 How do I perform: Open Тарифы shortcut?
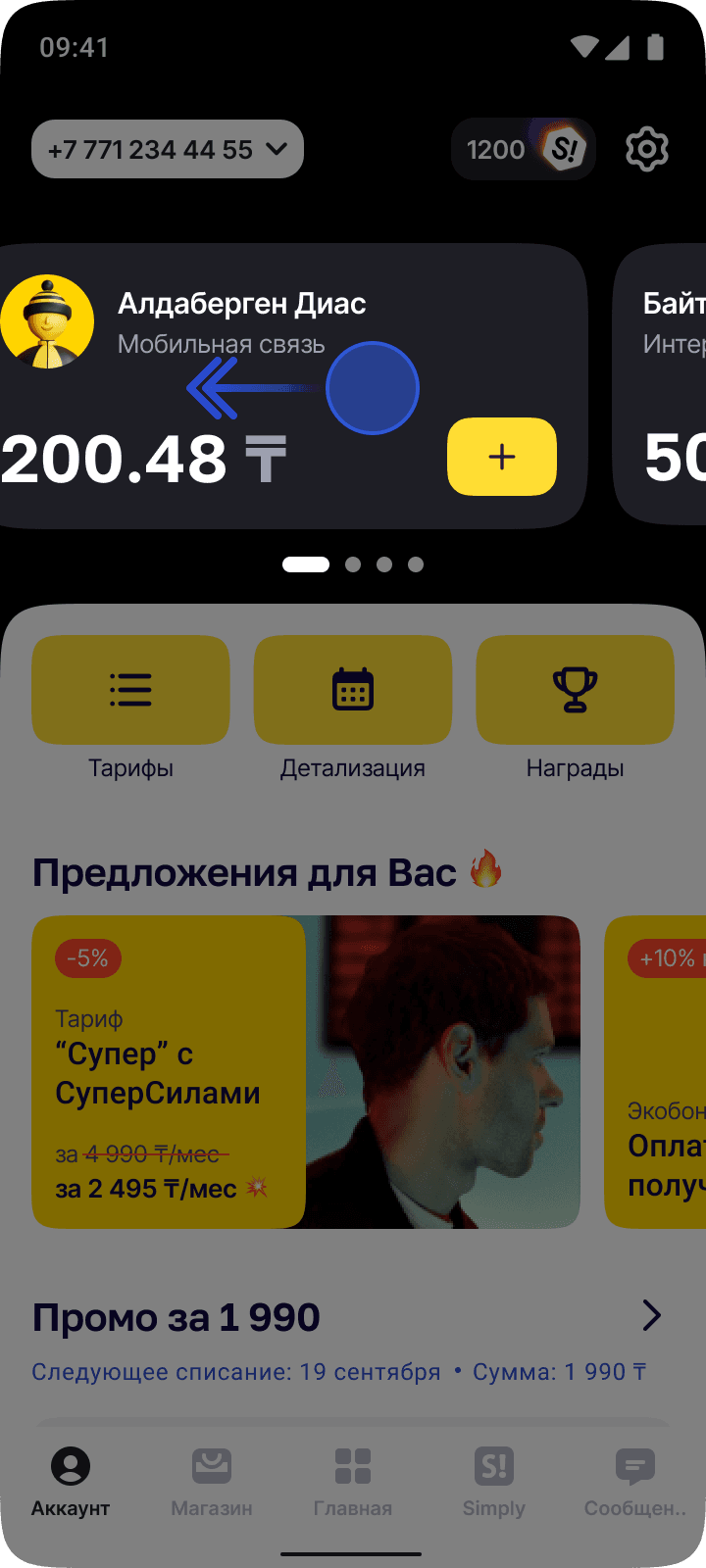click(x=130, y=691)
